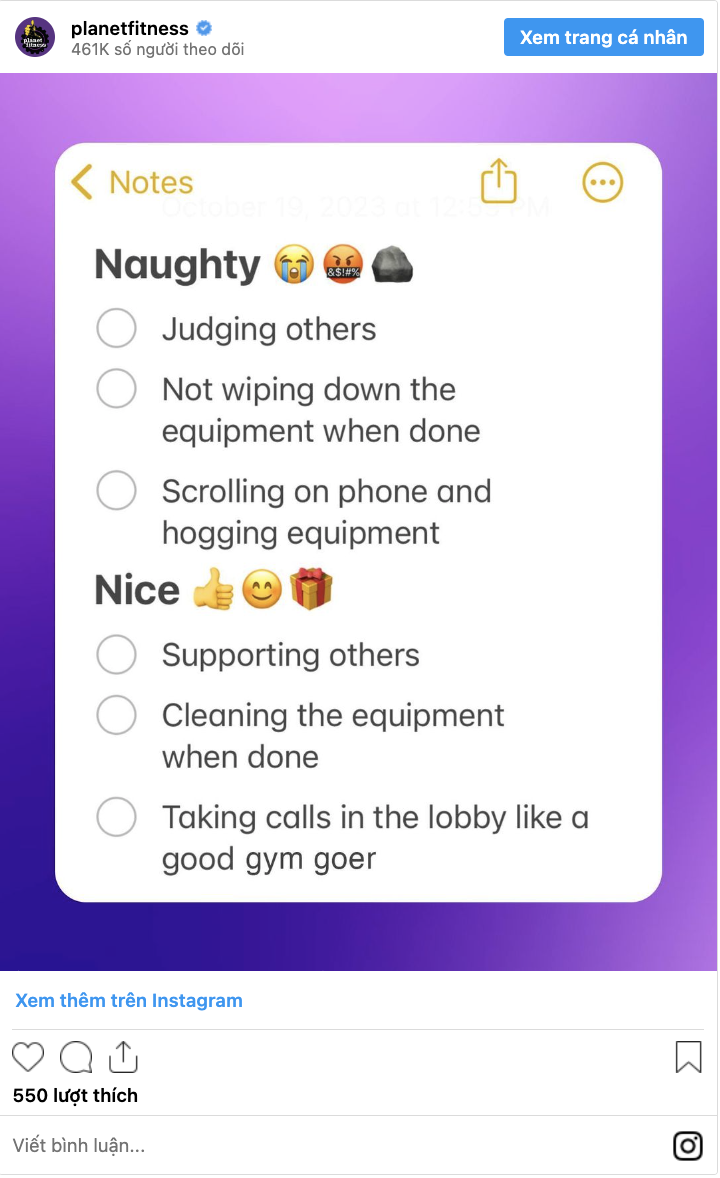Open the comment bubble icon
The width and height of the screenshot is (720, 1178).
(x=76, y=1057)
